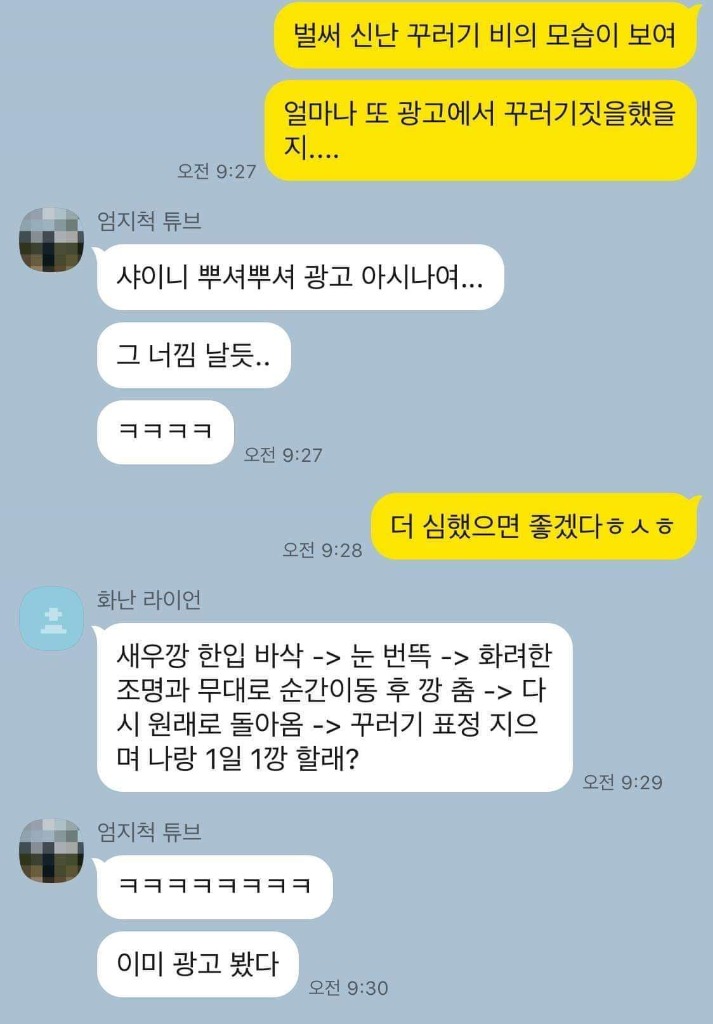This screenshot has height=1024, width=713.
Task: Open 엄지척 튜브's avatar beside the 샤이니 뿌셔뿌셔 message
Action: click(x=51, y=240)
